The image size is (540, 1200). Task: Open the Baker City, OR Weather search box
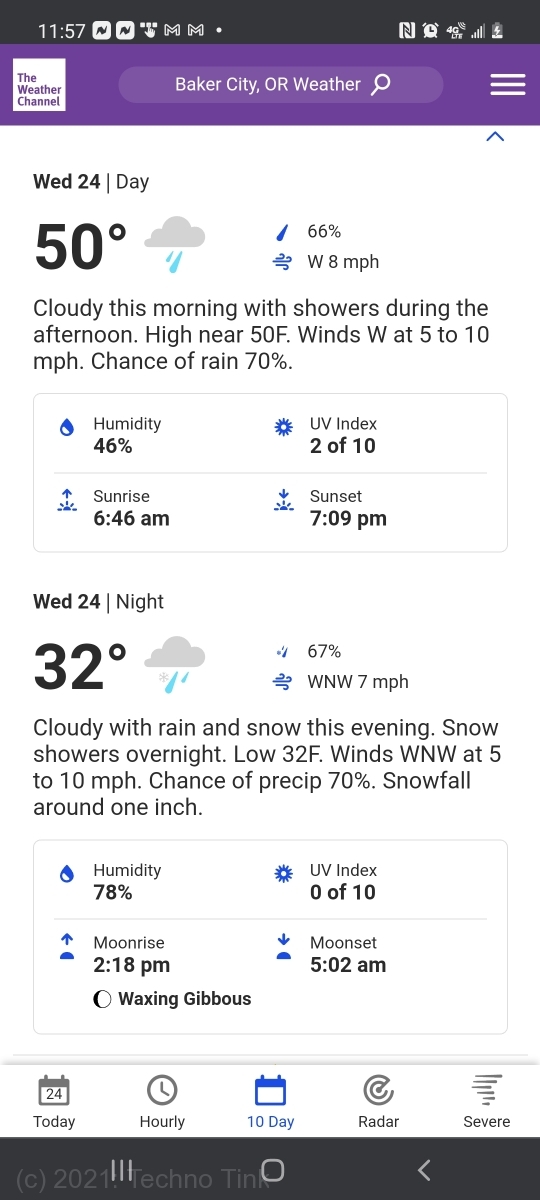pos(281,85)
